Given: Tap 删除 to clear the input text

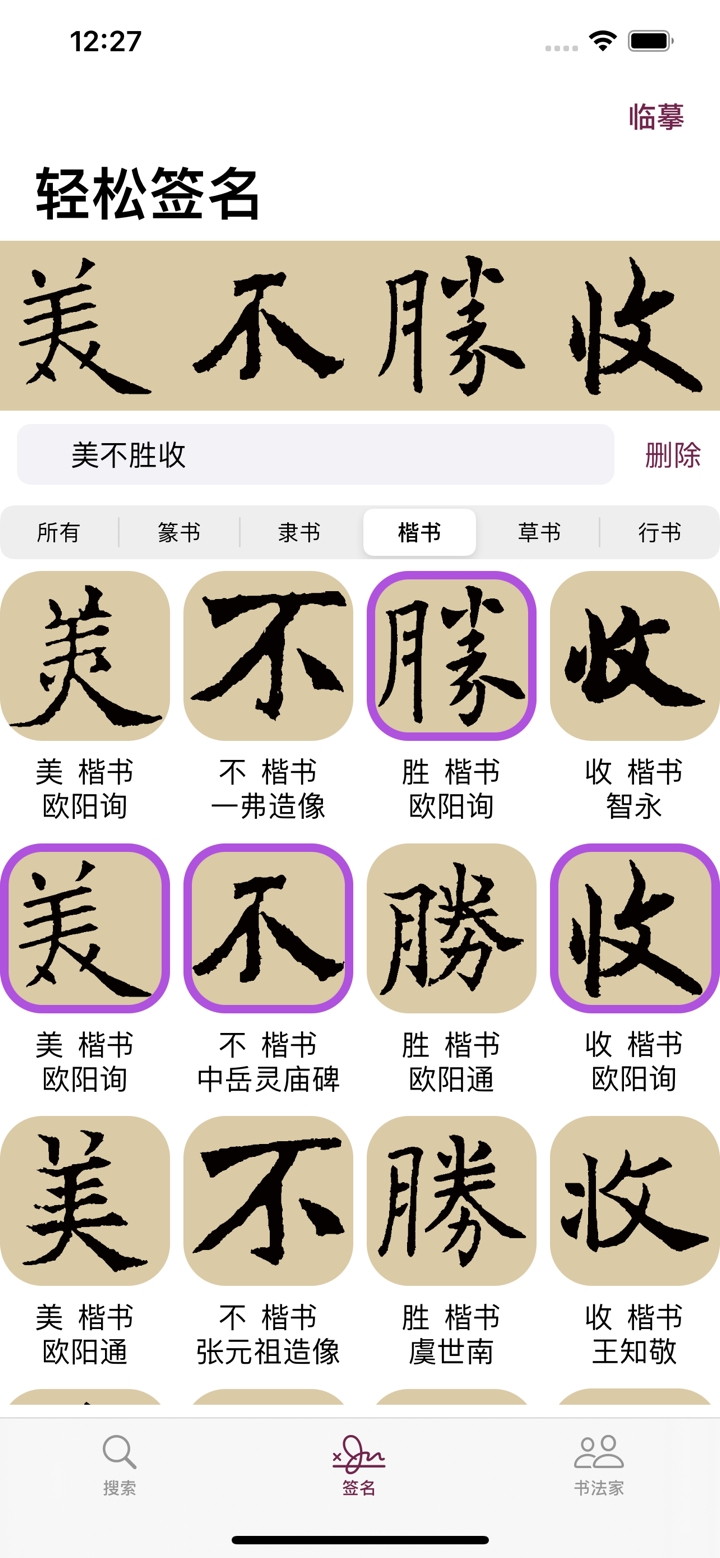Looking at the screenshot, I should pos(672,454).
